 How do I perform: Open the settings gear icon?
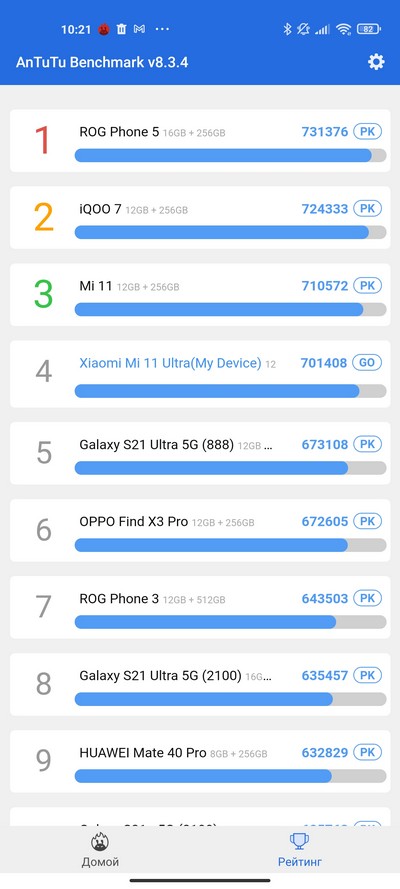coord(376,62)
